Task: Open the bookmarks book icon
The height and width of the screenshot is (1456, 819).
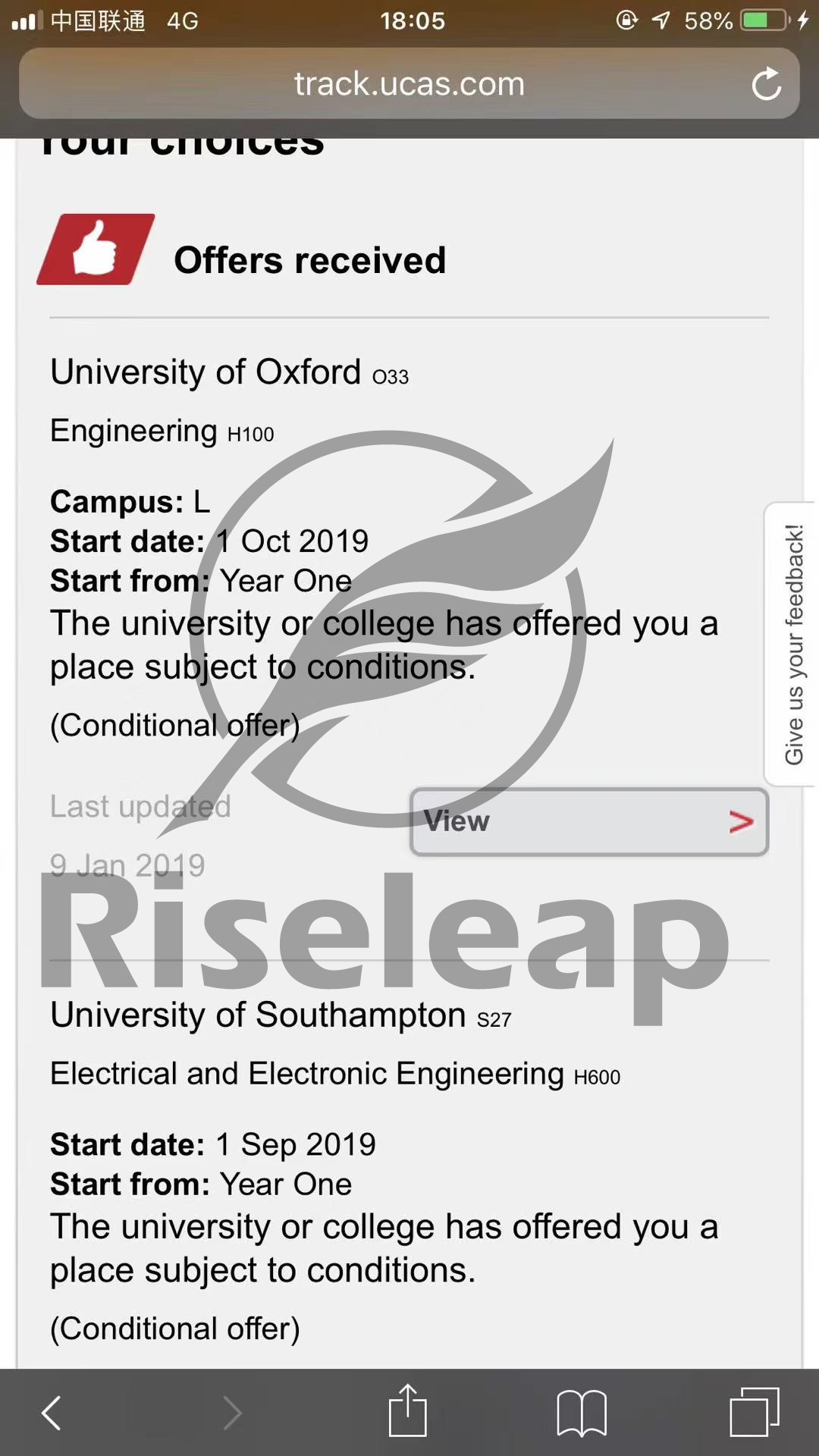Action: [x=581, y=1412]
